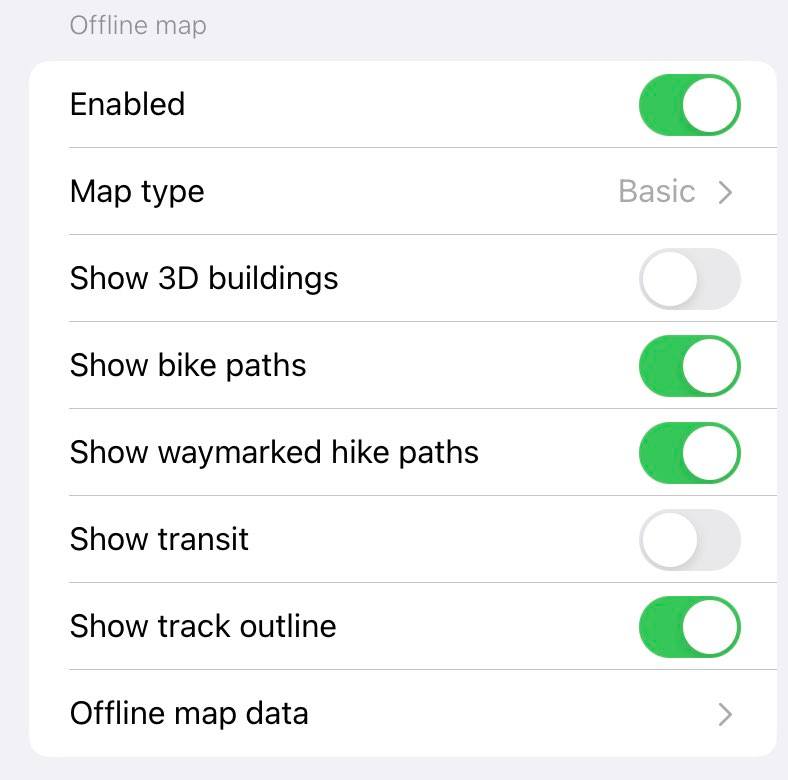The width and height of the screenshot is (788, 780).
Task: Enable the Show transit switch
Action: point(689,539)
